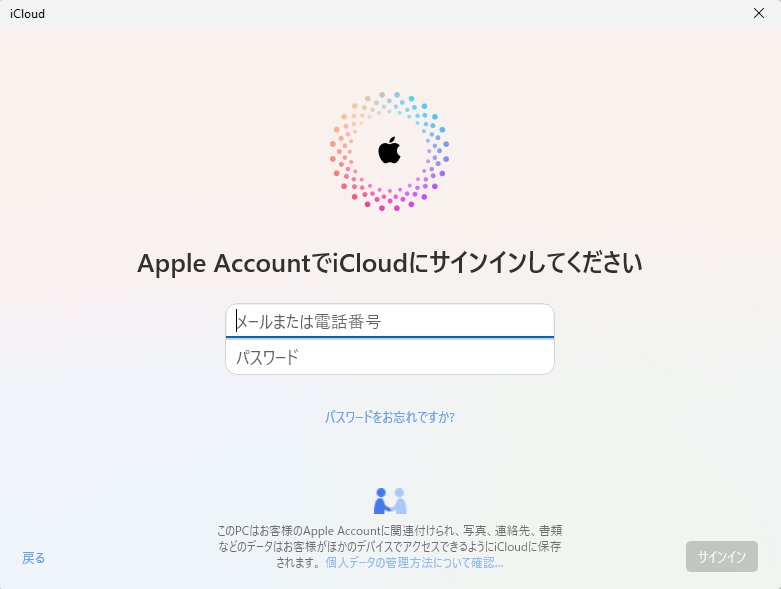Go back with 戻る
The width and height of the screenshot is (781, 589).
(x=34, y=558)
